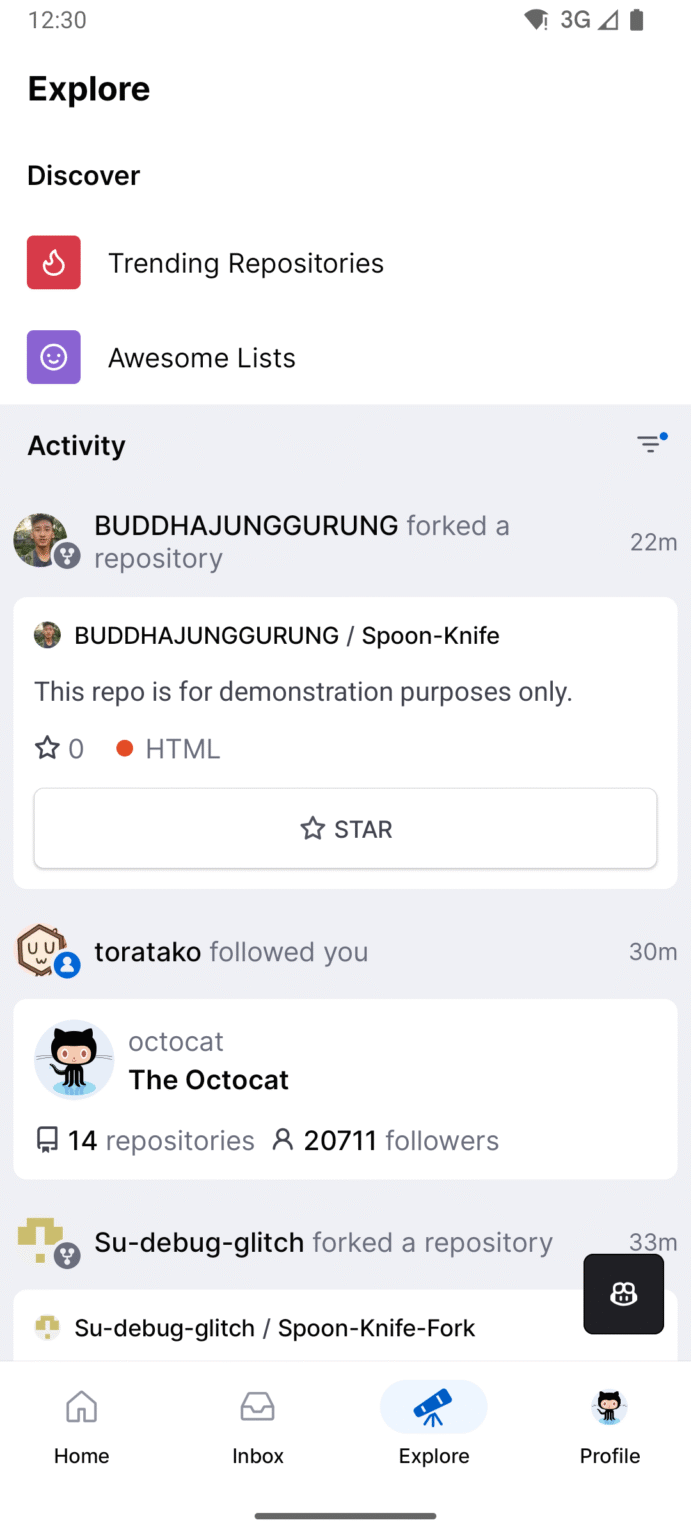Switch to the Inbox tab
The width and height of the screenshot is (691, 1536).
pyautogui.click(x=258, y=1427)
